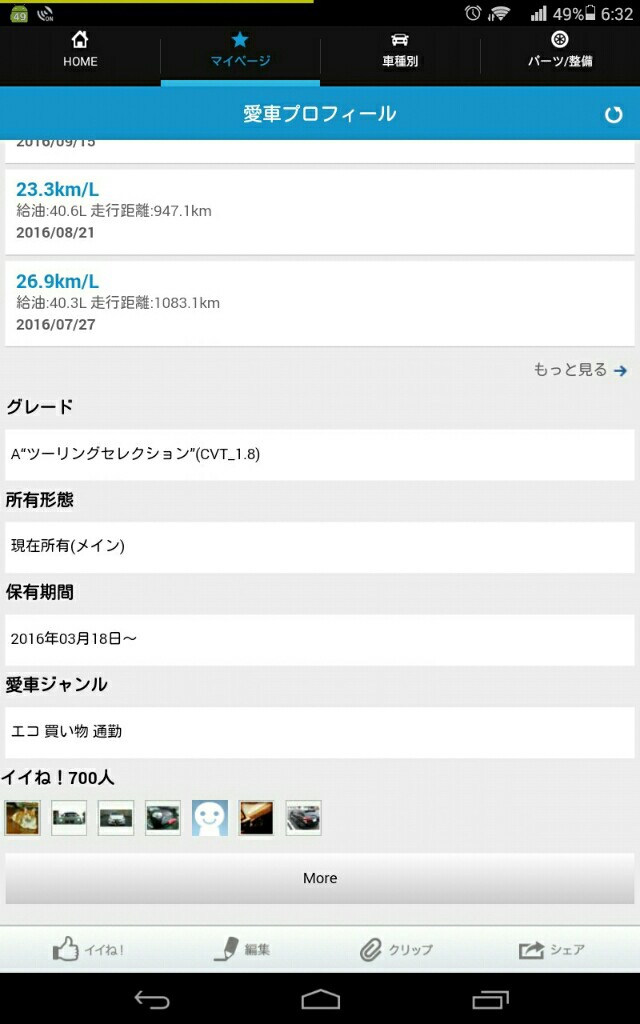The height and width of the screenshot is (1024, 640).
Task: Open the recent apps button
Action: pos(490,999)
